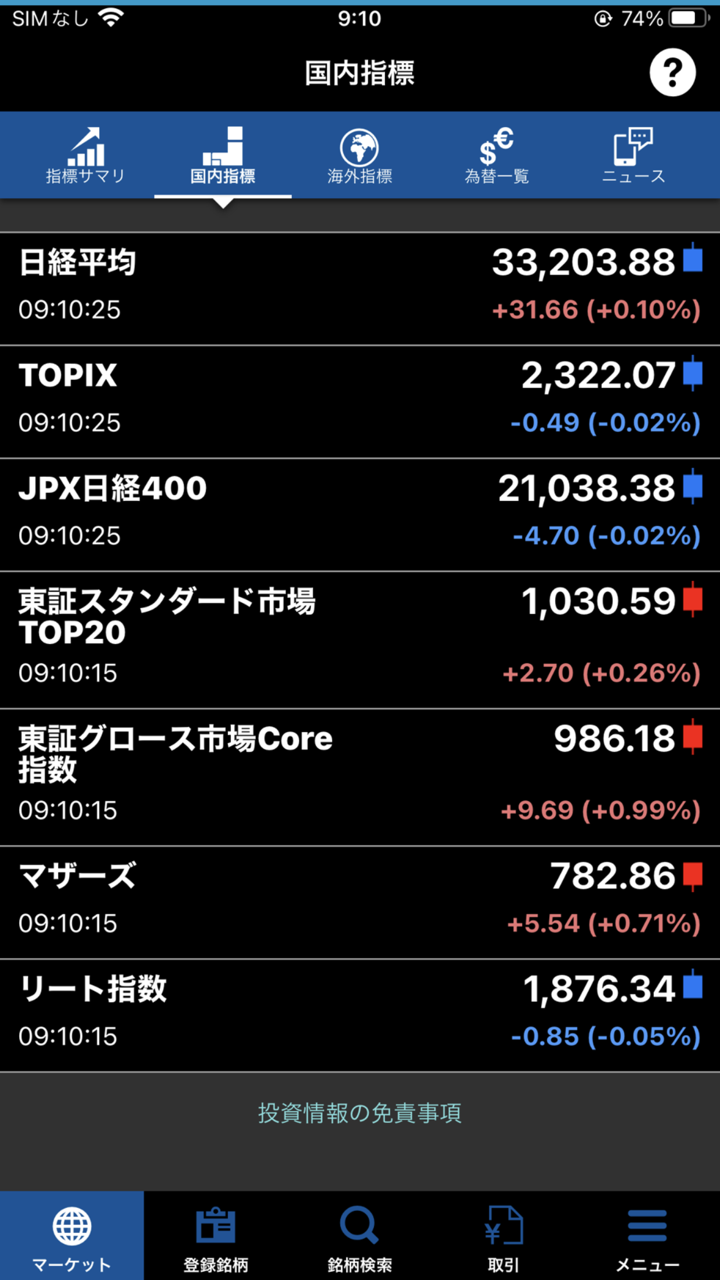Open 銘柄検索 stock search

click(360, 1236)
